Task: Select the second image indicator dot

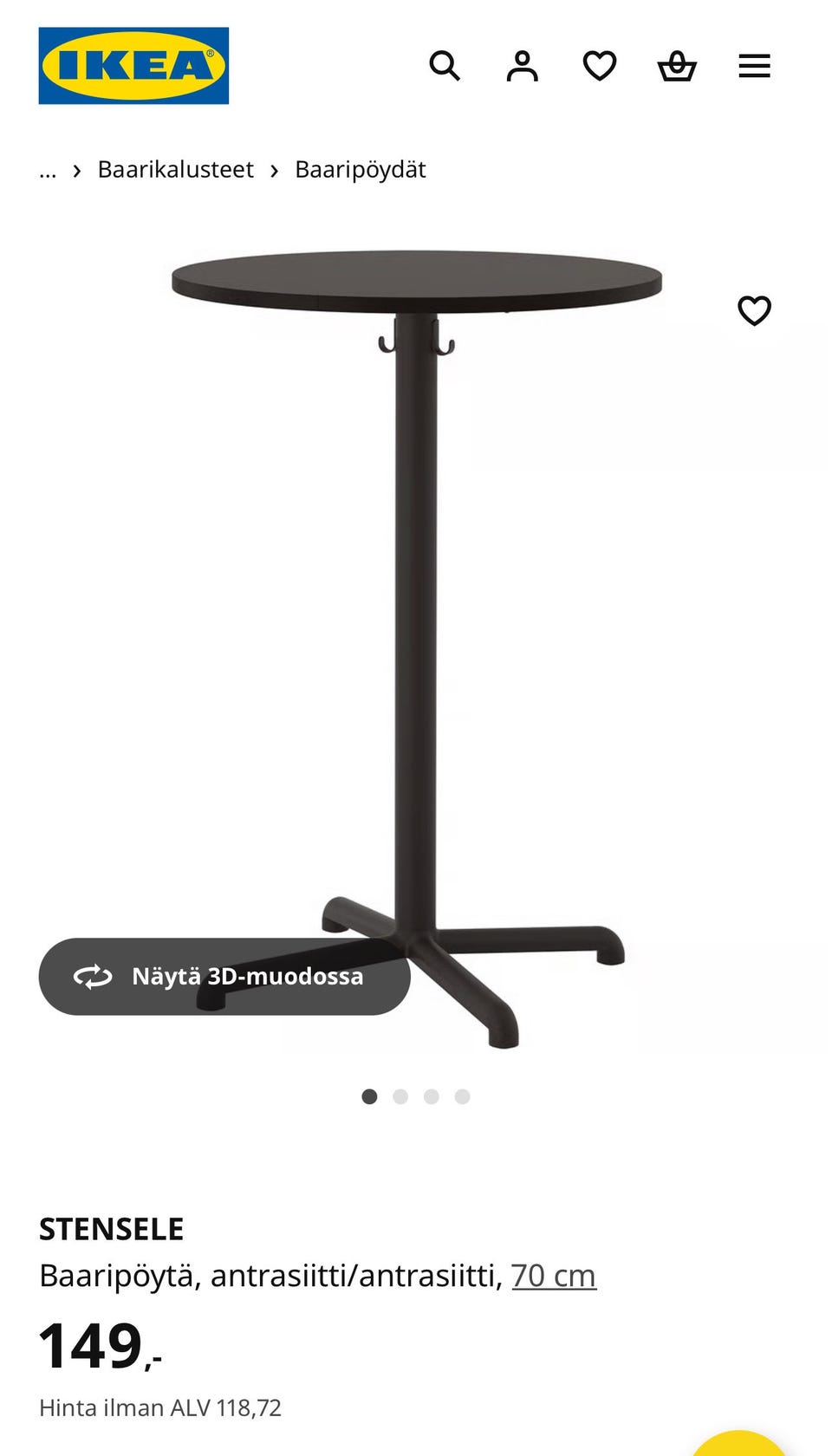Action: [x=400, y=1096]
